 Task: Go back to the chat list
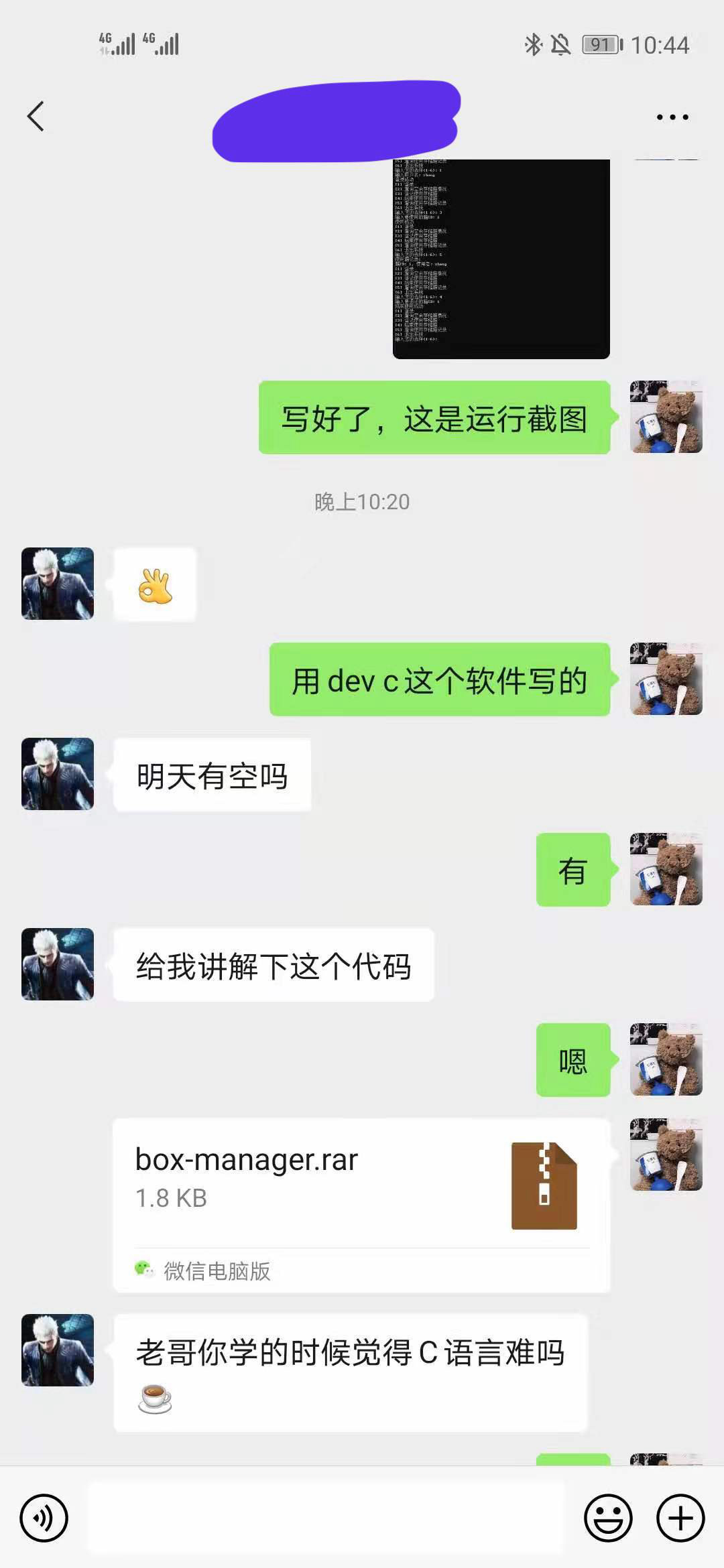[x=36, y=117]
